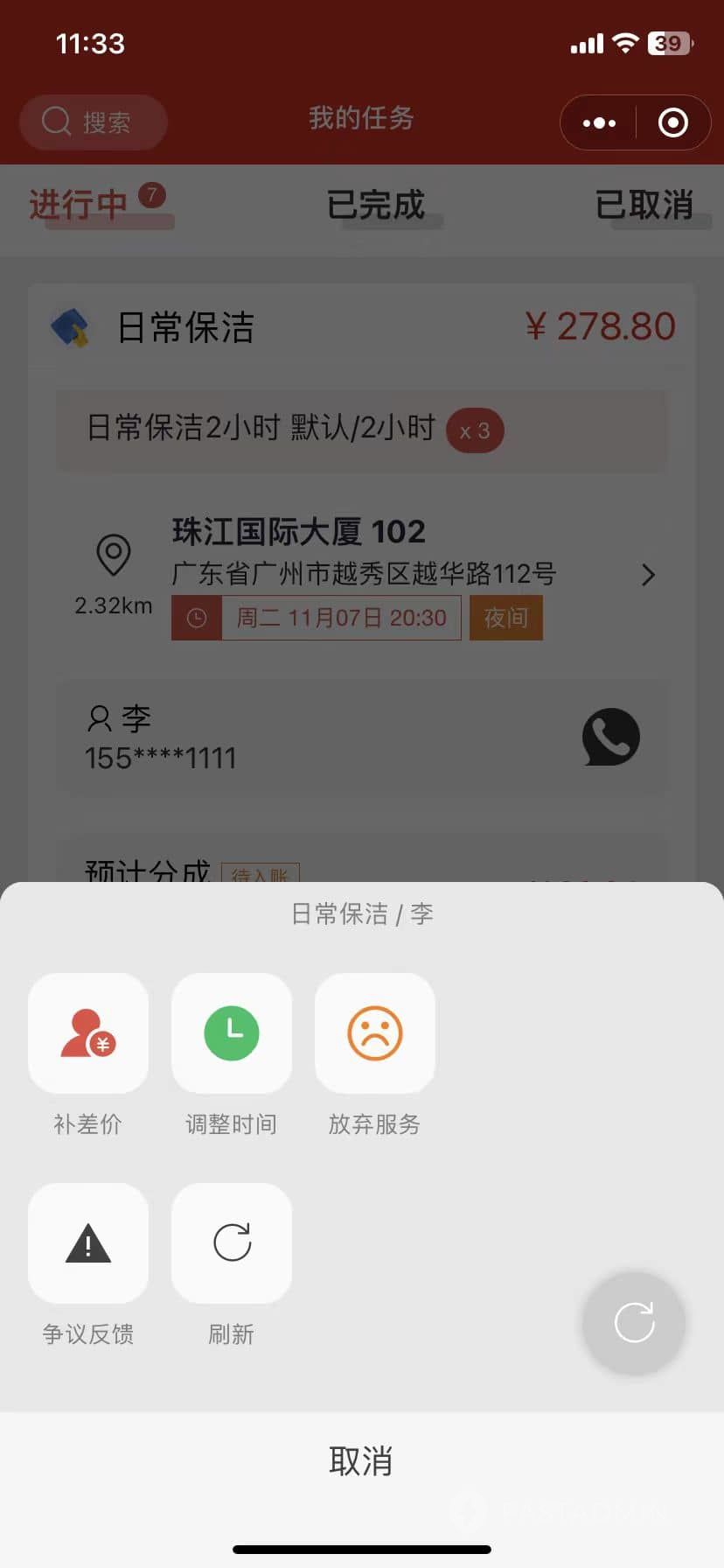
Task: Close the mini program via circle icon
Action: [672, 122]
